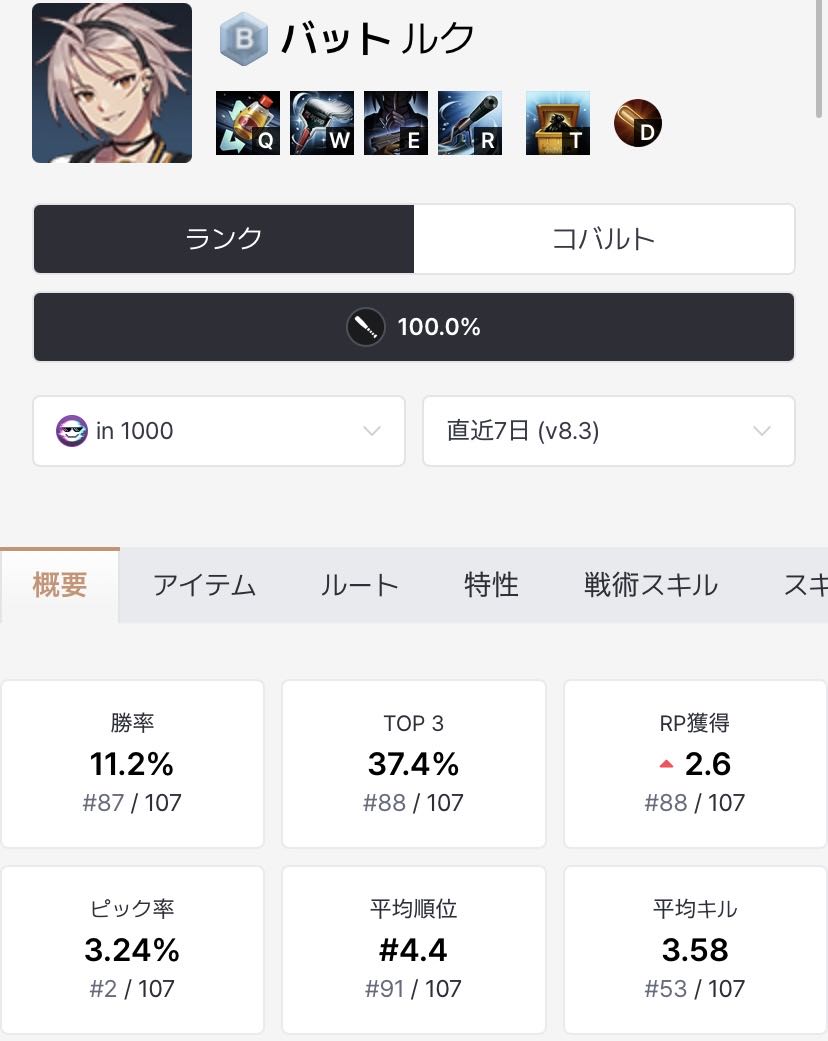Tap the W skill icon
This screenshot has height=1041, width=828.
[322, 124]
